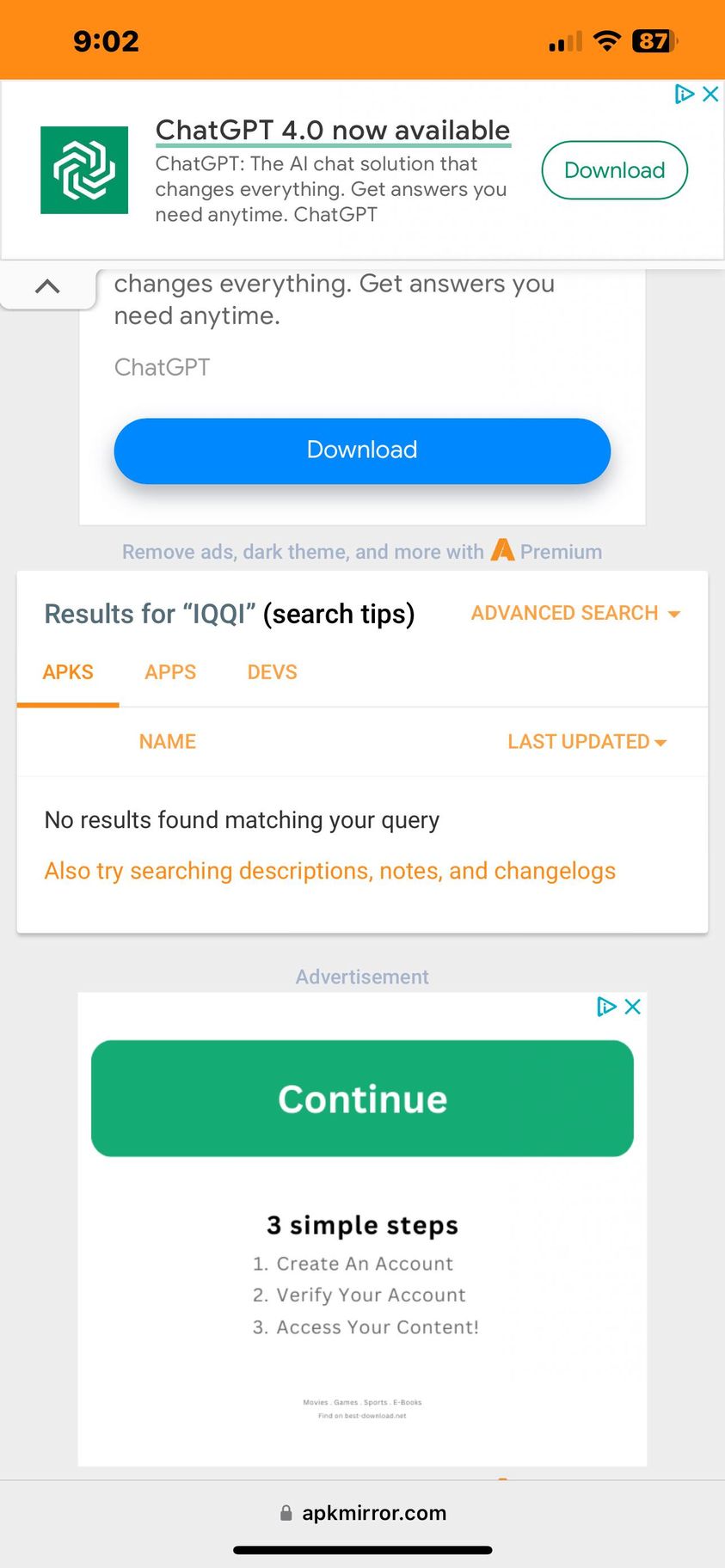Image resolution: width=725 pixels, height=1568 pixels.
Task: Tap the green Continue button
Action: [362, 1099]
